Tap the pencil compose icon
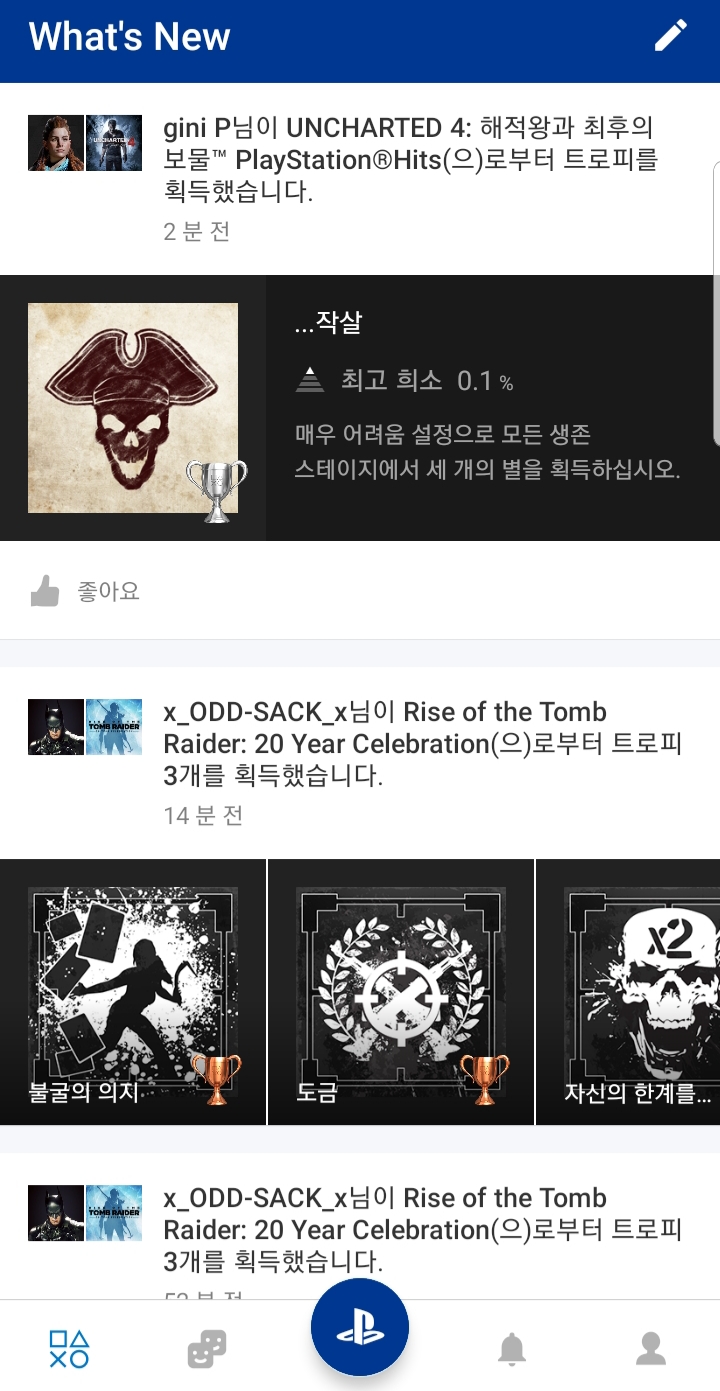 click(671, 36)
